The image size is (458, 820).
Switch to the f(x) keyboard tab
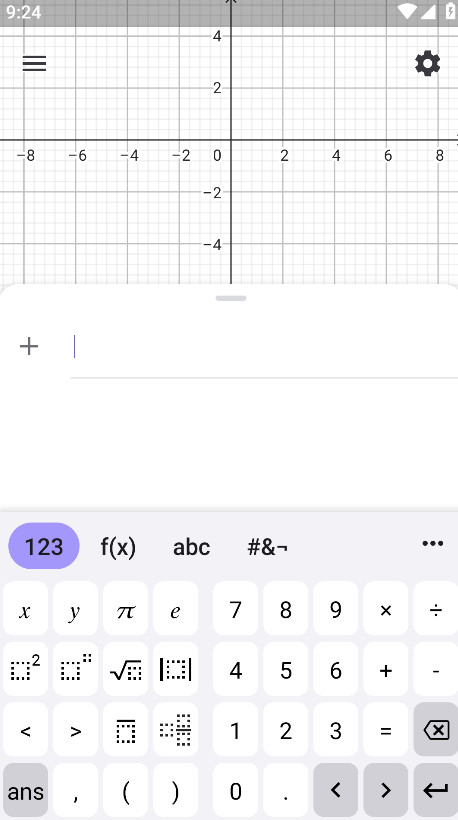point(118,546)
